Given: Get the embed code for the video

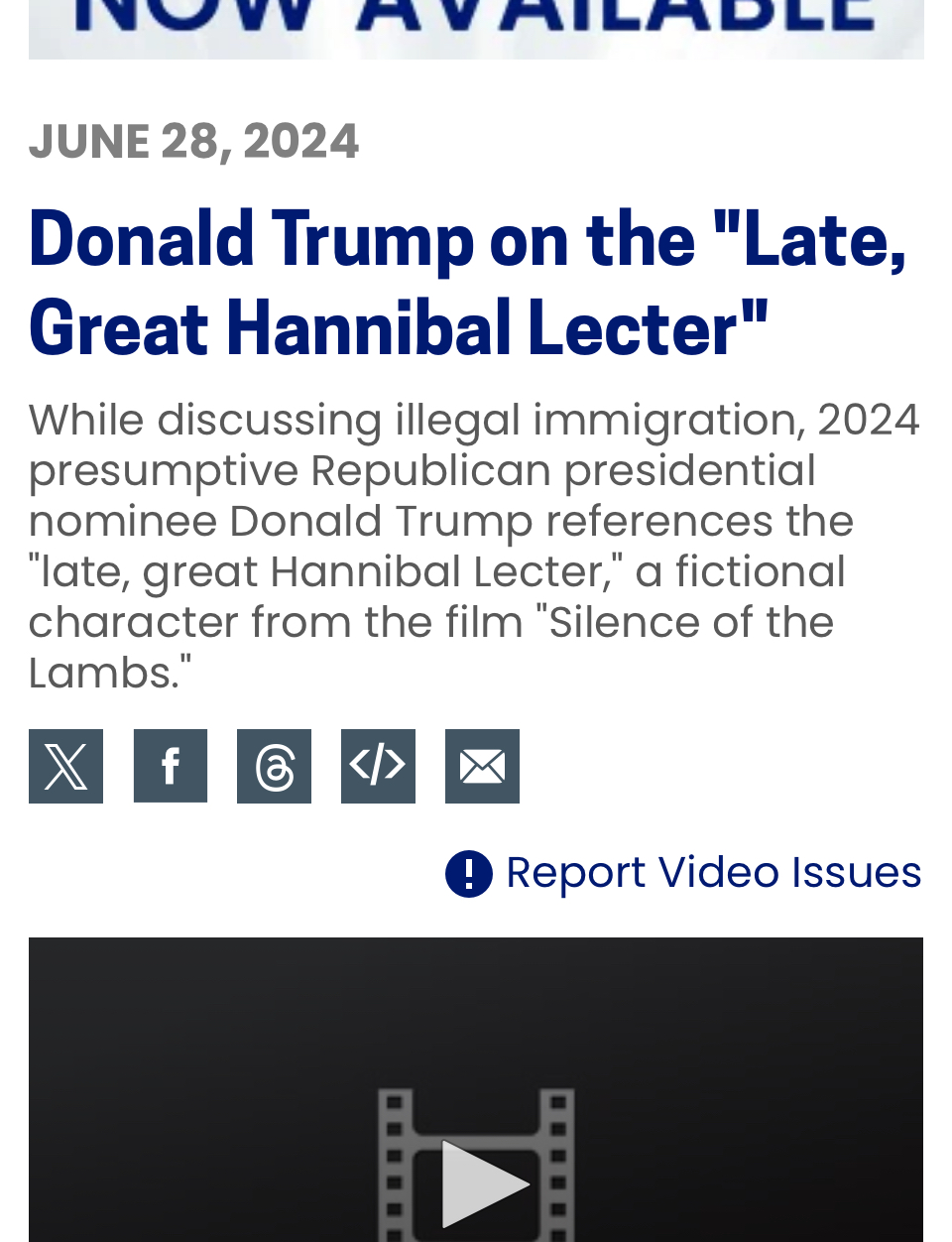Looking at the screenshot, I should [378, 766].
